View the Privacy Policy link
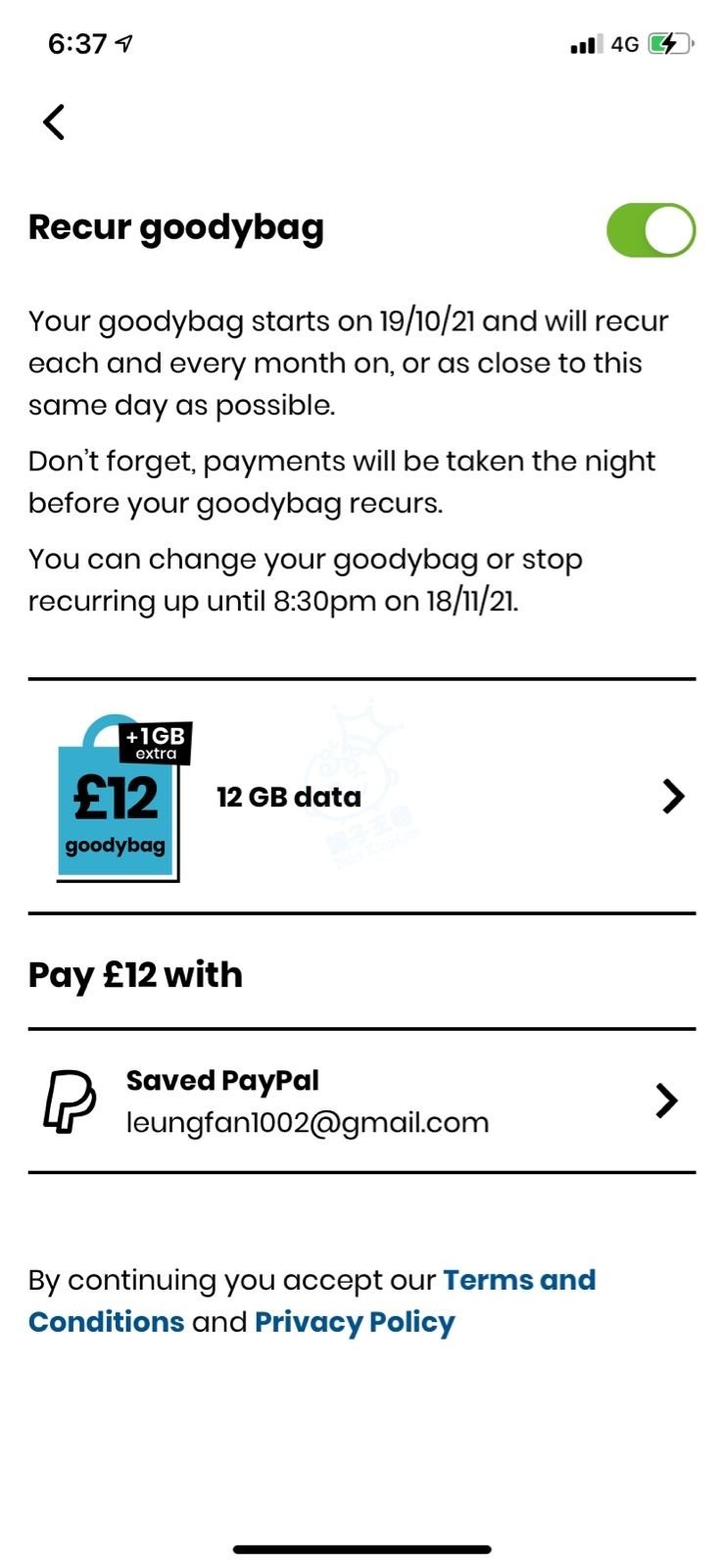 pyautogui.click(x=355, y=1322)
